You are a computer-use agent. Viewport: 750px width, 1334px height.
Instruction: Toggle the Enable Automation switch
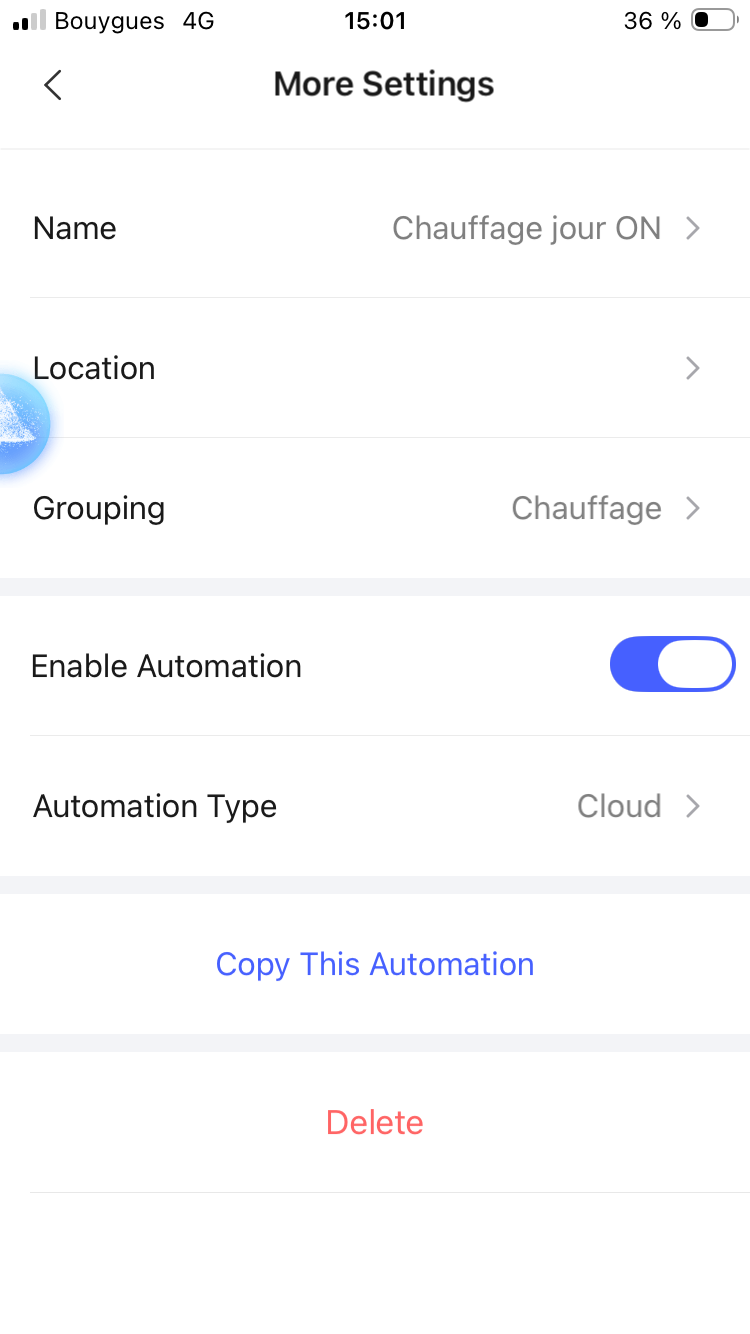(x=672, y=665)
